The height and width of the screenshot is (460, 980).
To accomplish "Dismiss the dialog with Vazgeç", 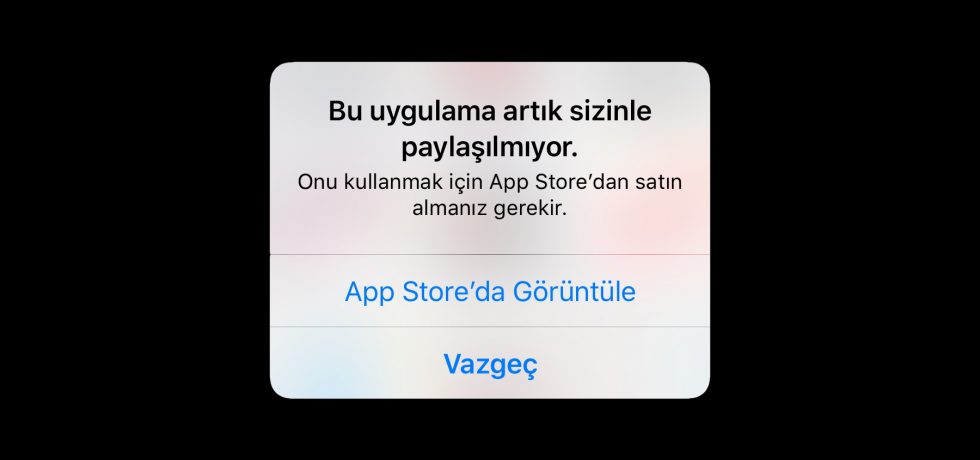I will click(490, 364).
